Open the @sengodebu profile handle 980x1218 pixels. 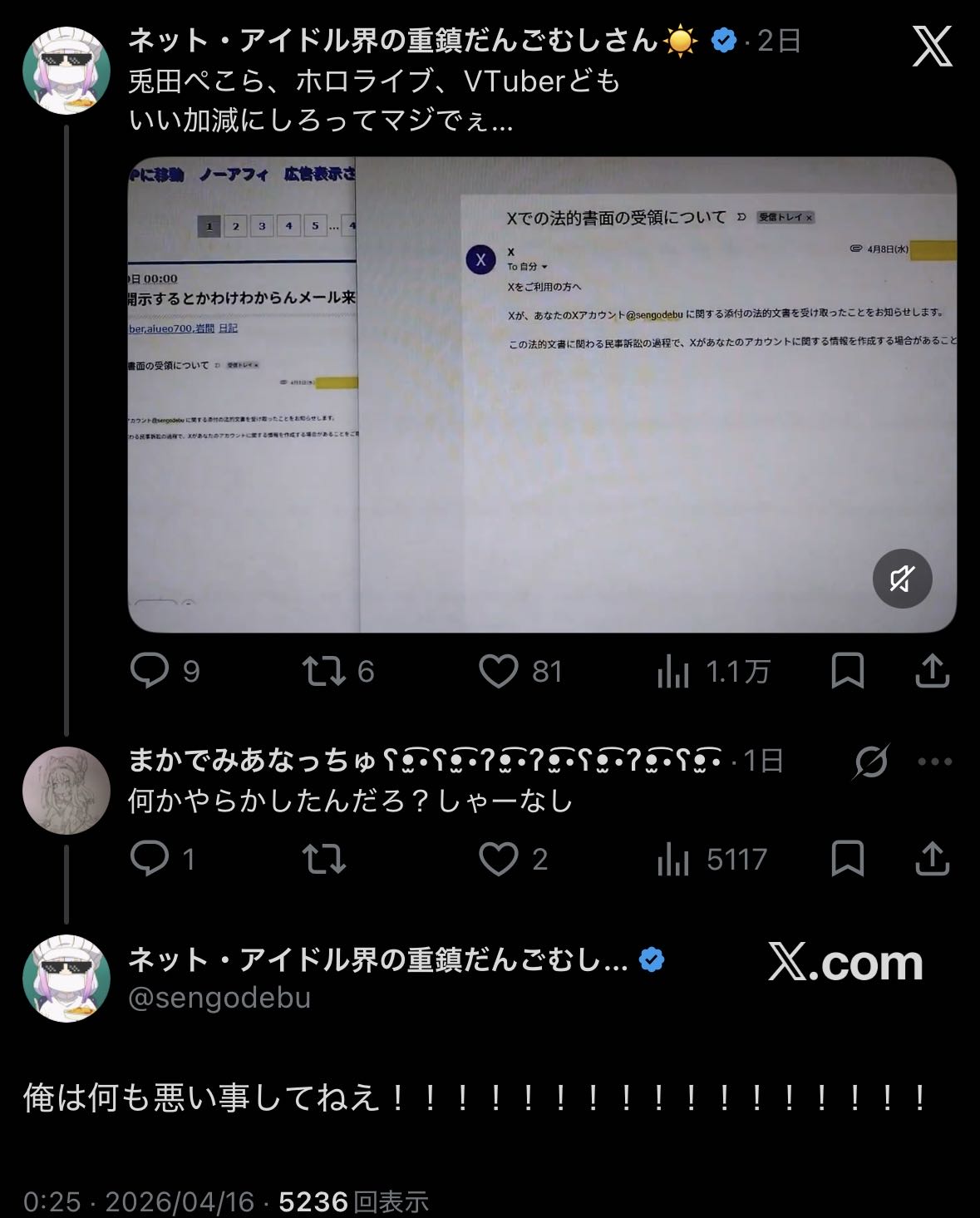coord(219,998)
